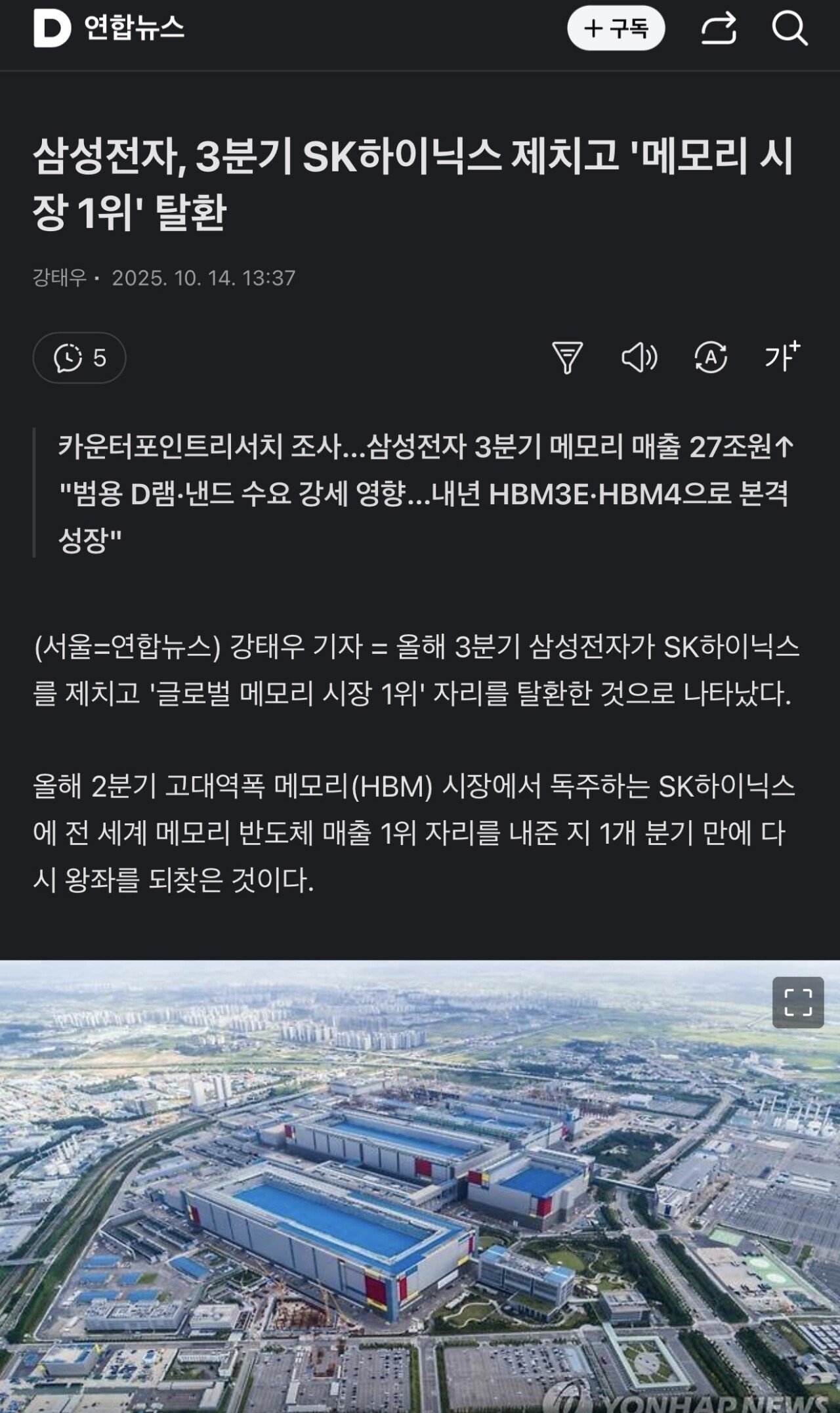The width and height of the screenshot is (840, 1413).
Task: Open the 연합뉴스 publisher page
Action: tap(135, 28)
